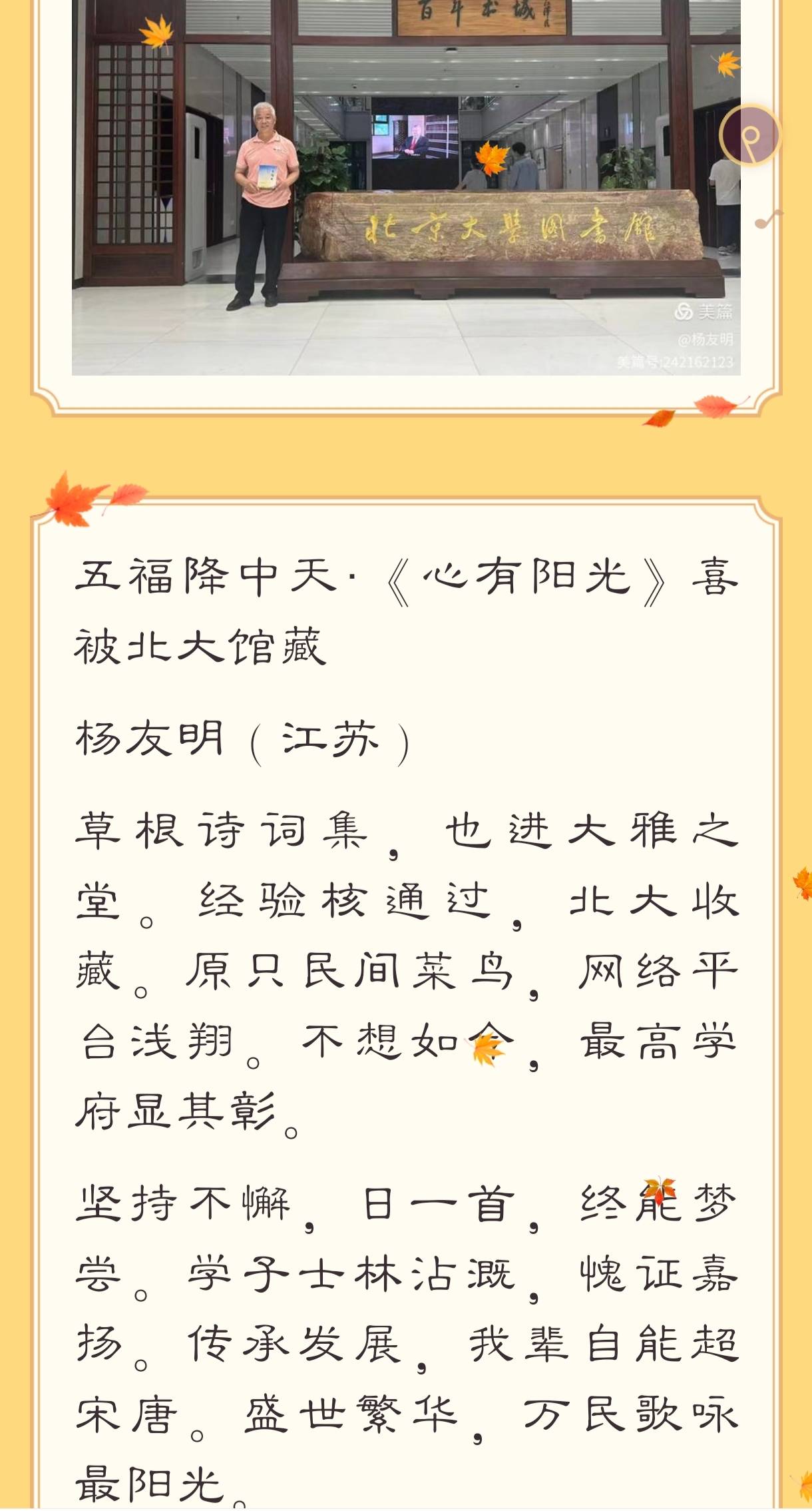The image size is (812, 1511).
Task: Open the Peking University Library photo
Action: (406, 193)
